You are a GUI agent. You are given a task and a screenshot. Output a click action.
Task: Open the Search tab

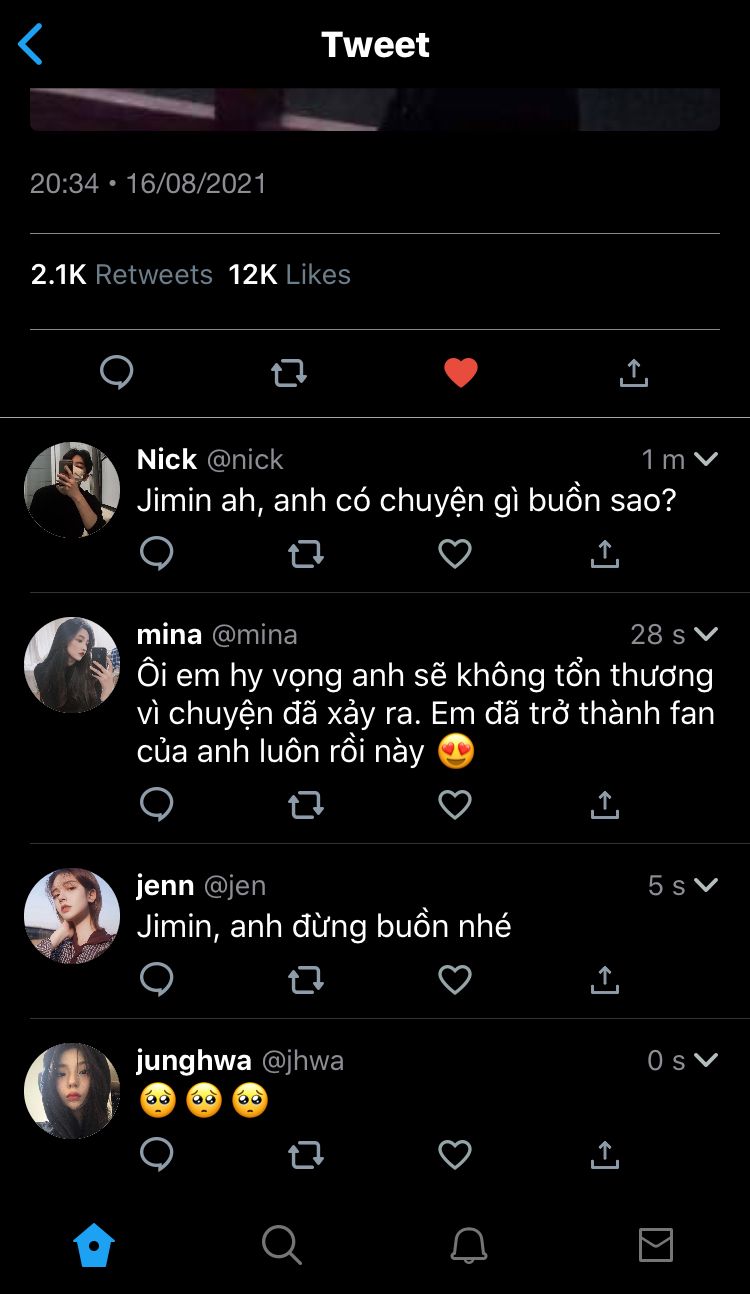(281, 1246)
